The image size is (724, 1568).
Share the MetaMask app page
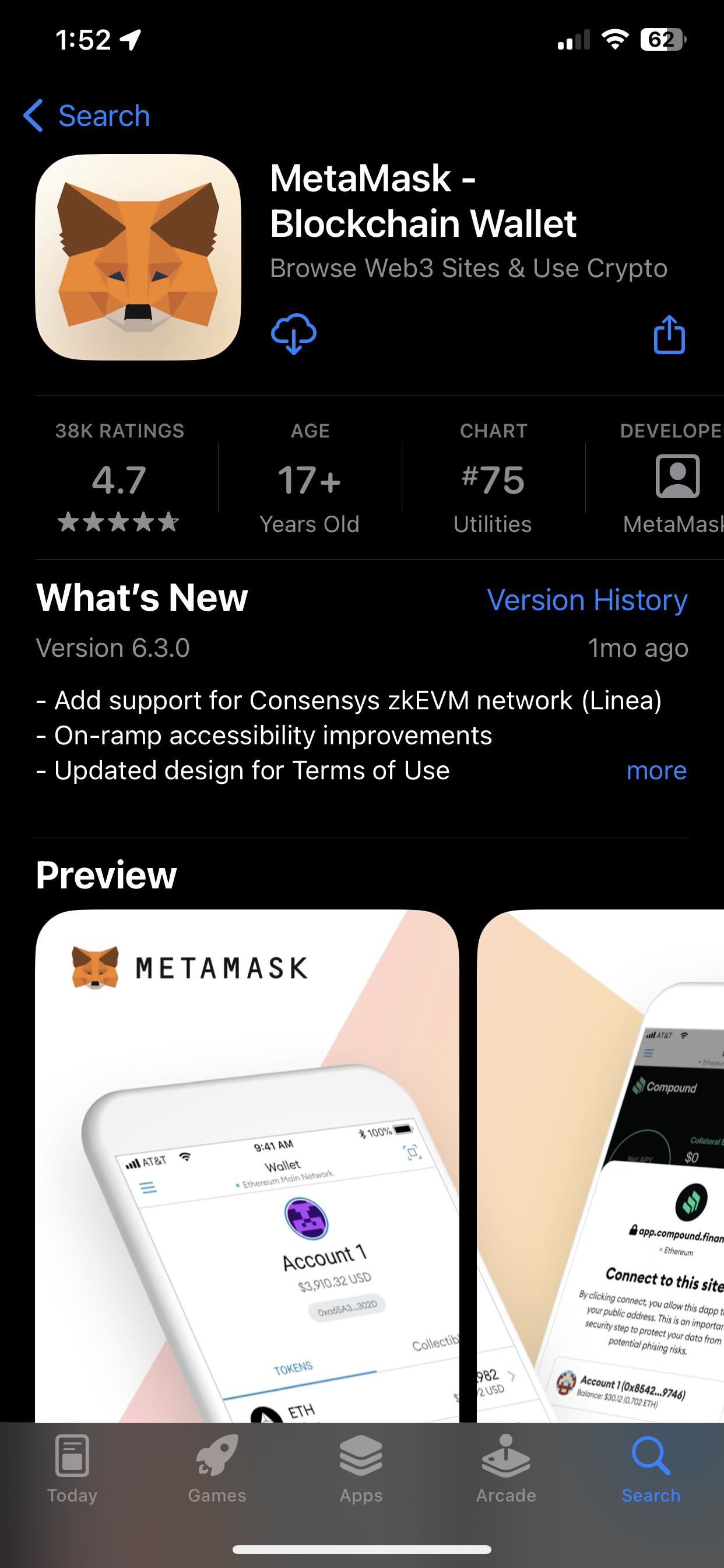coord(669,334)
